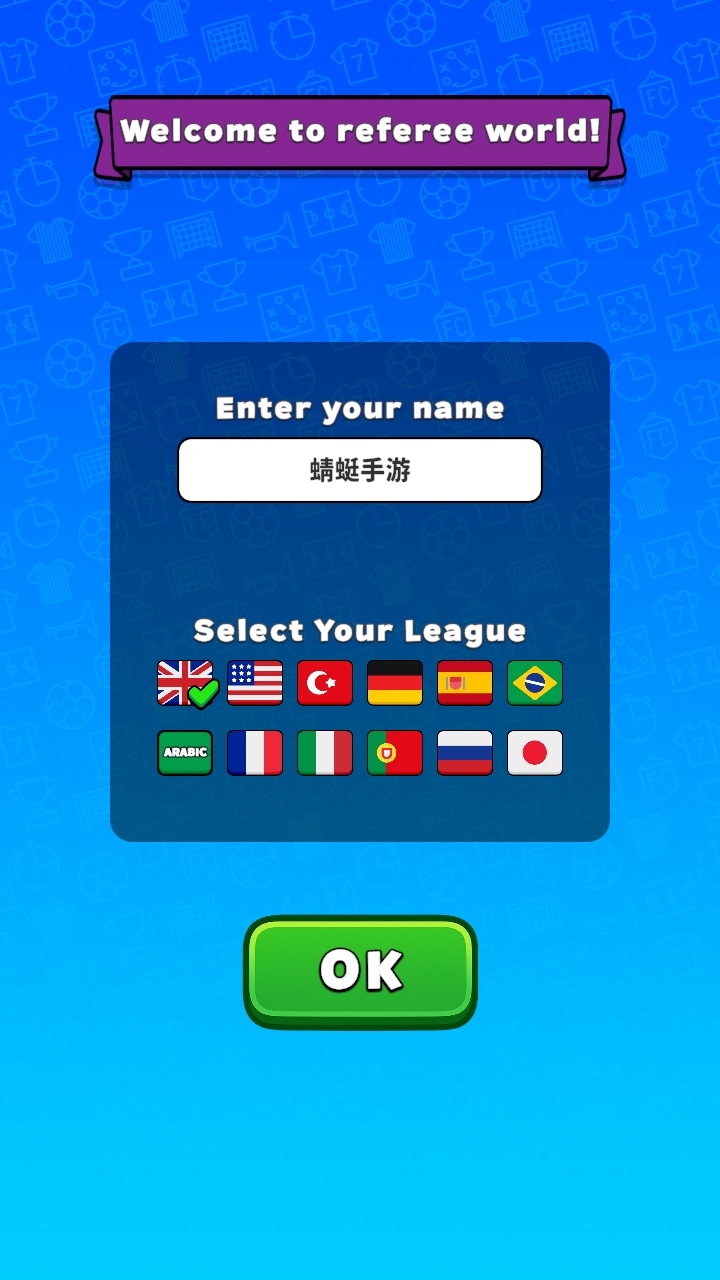The height and width of the screenshot is (1280, 720).
Task: Select the Arabic league option
Action: 185,753
